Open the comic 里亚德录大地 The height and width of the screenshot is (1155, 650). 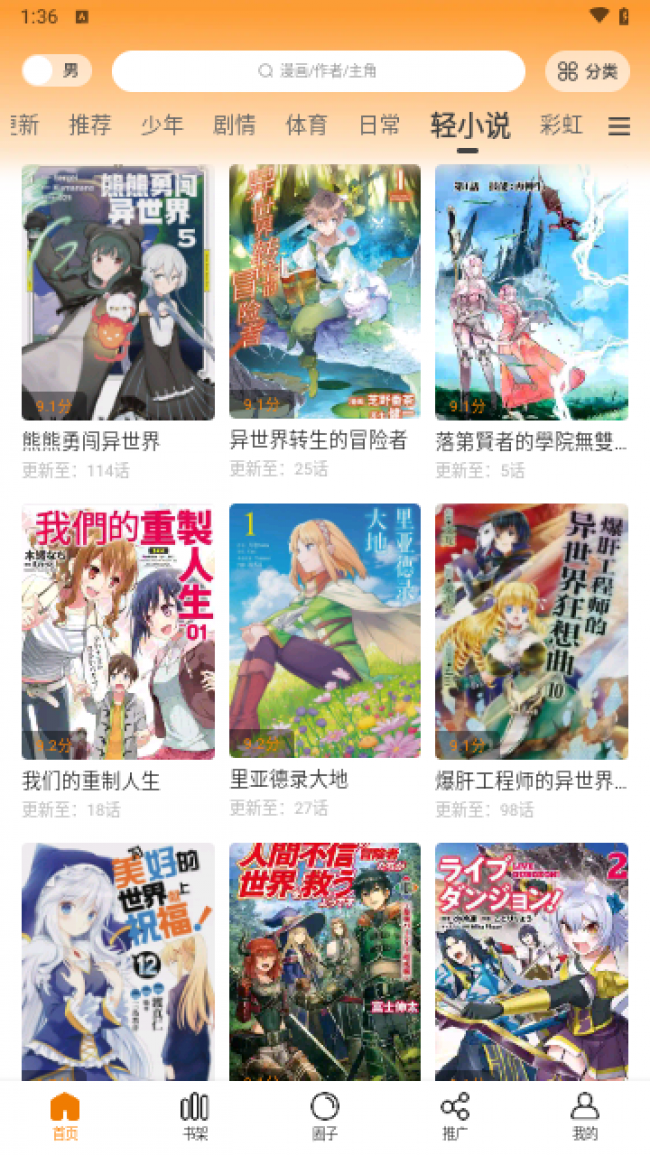(325, 631)
